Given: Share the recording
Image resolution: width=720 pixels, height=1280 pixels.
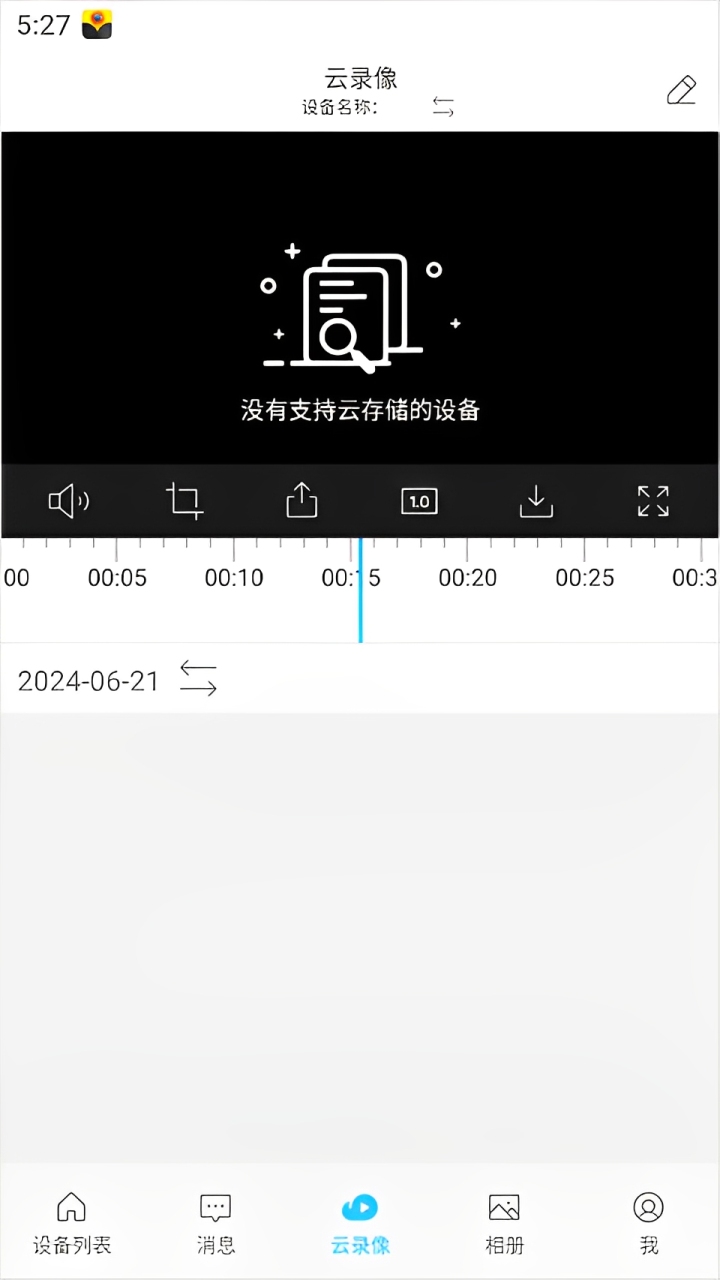Looking at the screenshot, I should [302, 500].
